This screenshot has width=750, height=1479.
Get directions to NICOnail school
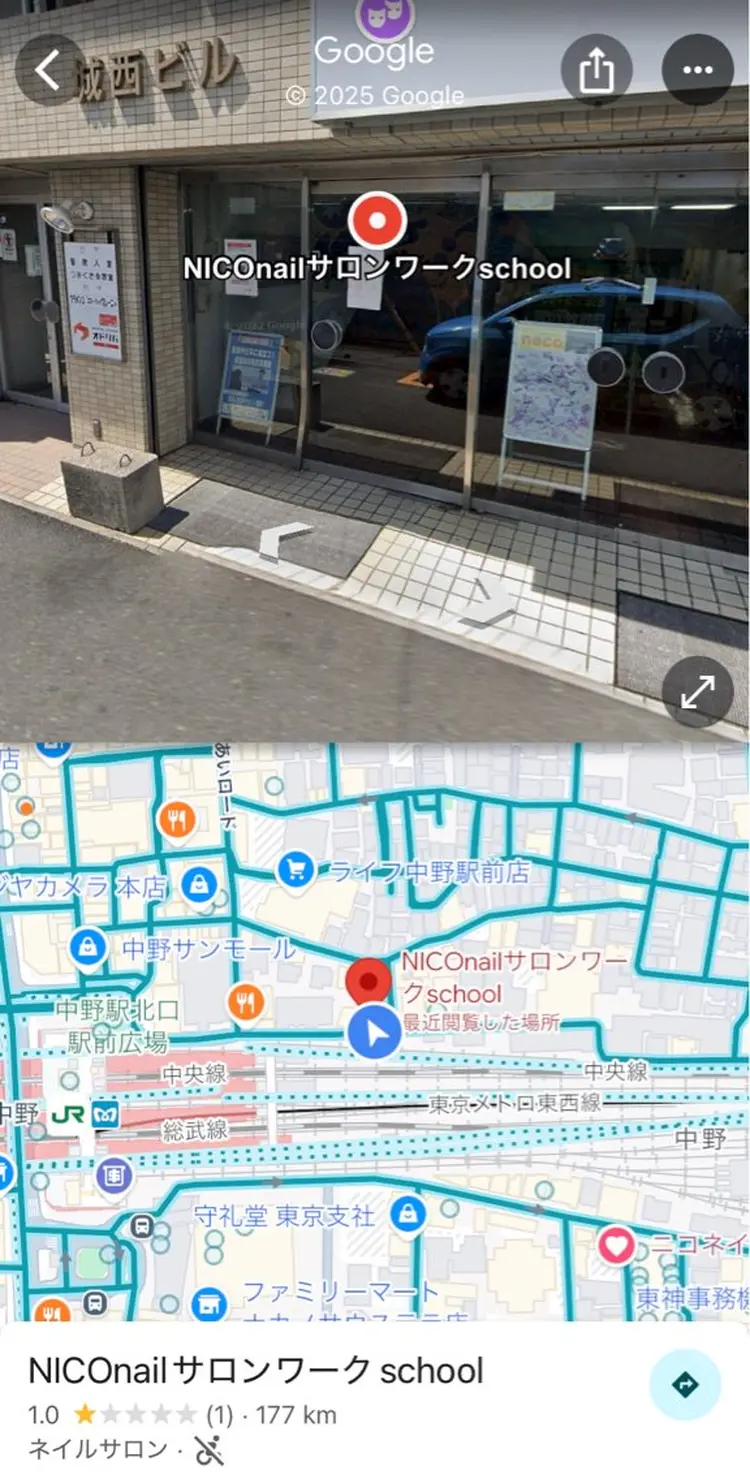[685, 1385]
